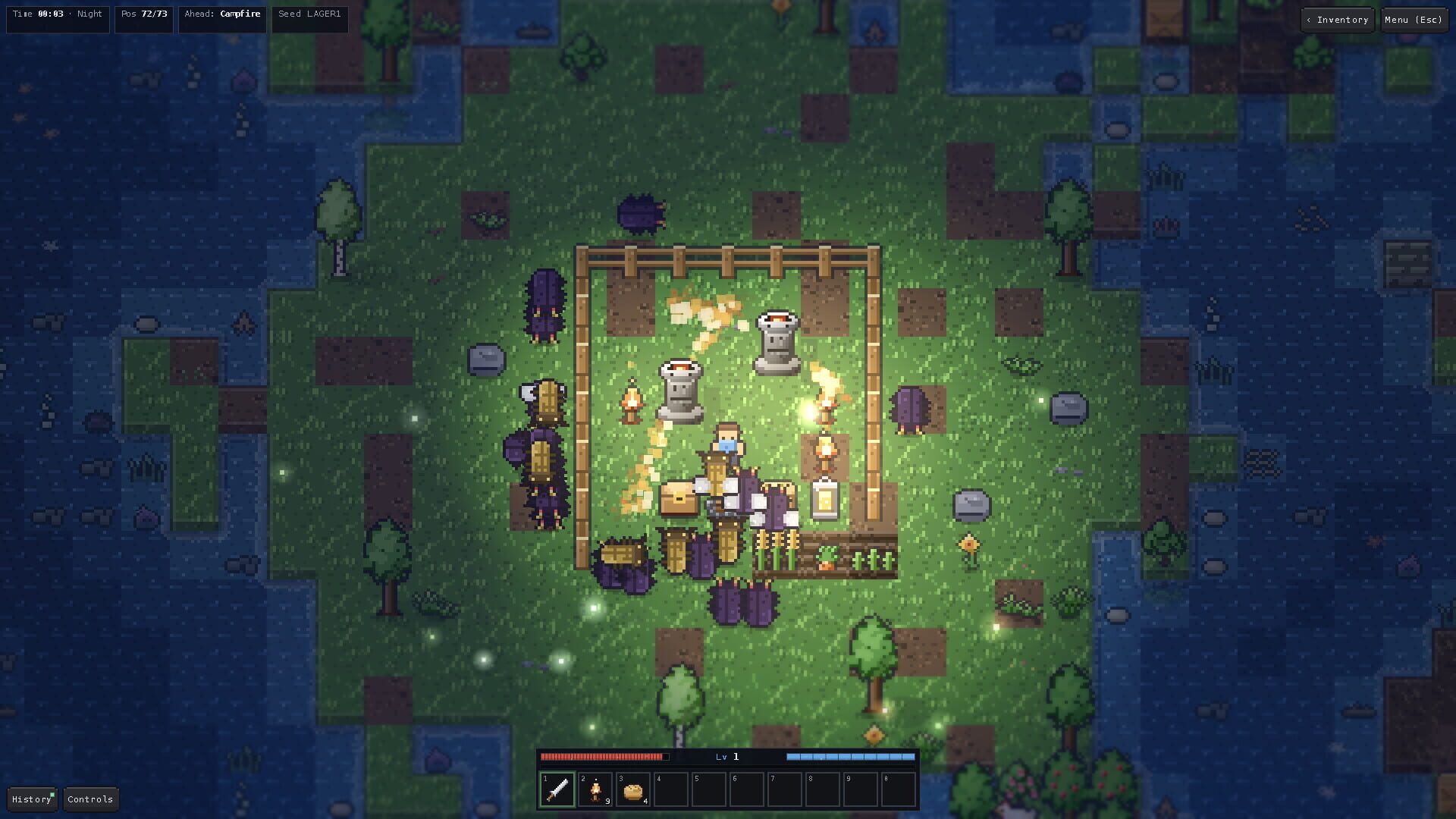The image size is (1456, 819).
Task: Open the Menu (Esc) button
Action: pyautogui.click(x=1414, y=20)
